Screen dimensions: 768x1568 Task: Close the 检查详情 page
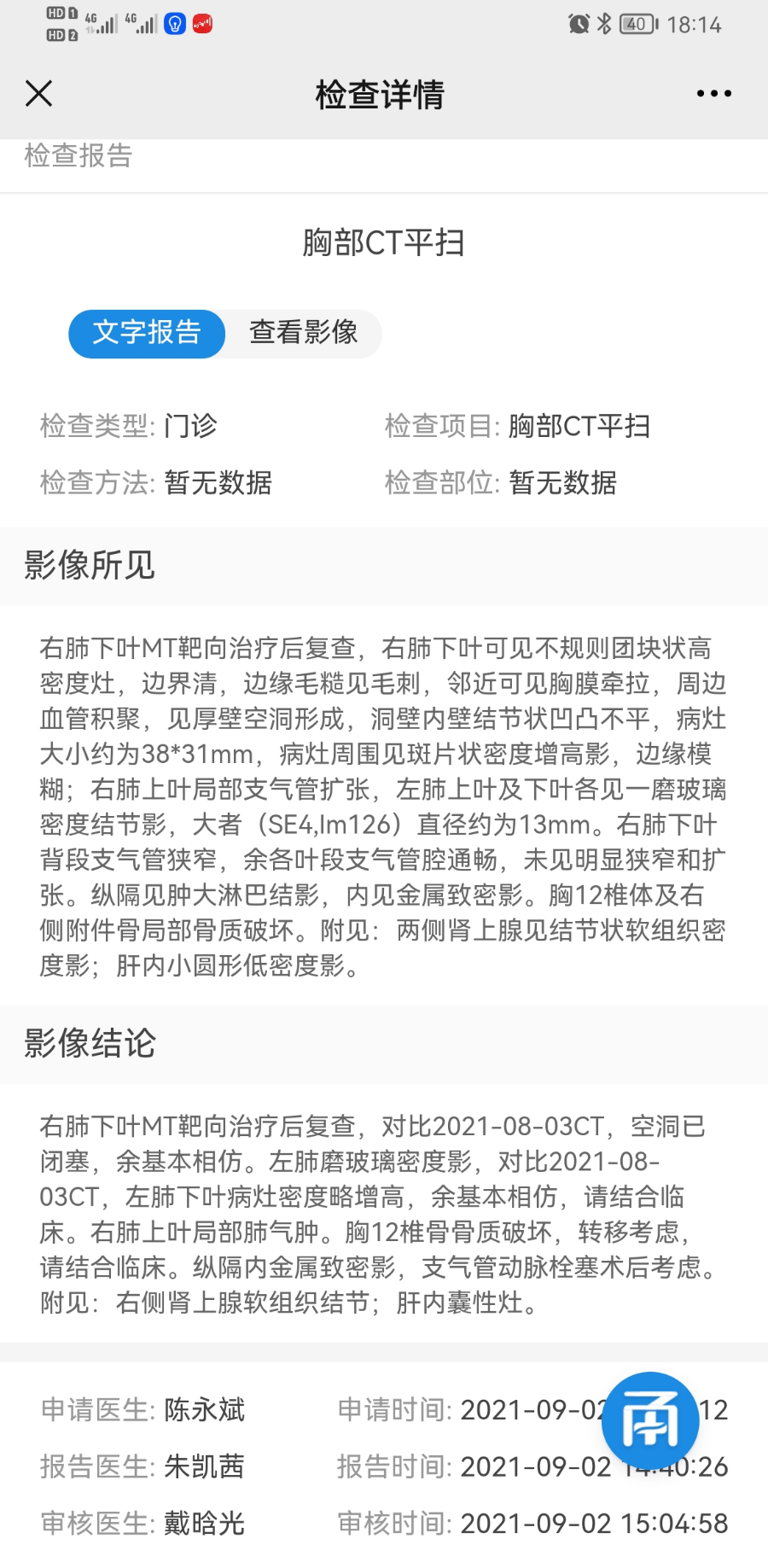tap(39, 93)
